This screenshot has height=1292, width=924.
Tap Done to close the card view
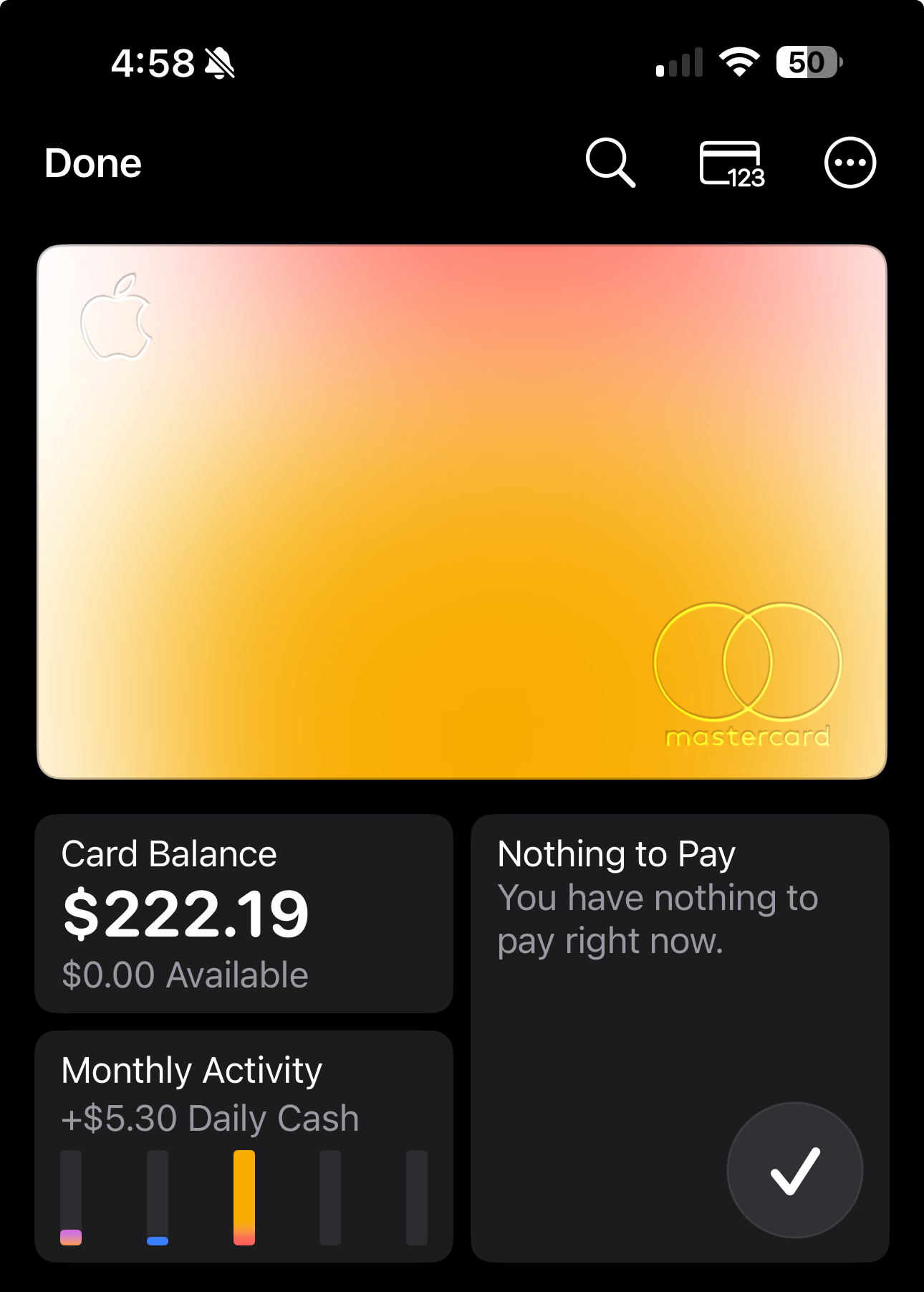93,163
